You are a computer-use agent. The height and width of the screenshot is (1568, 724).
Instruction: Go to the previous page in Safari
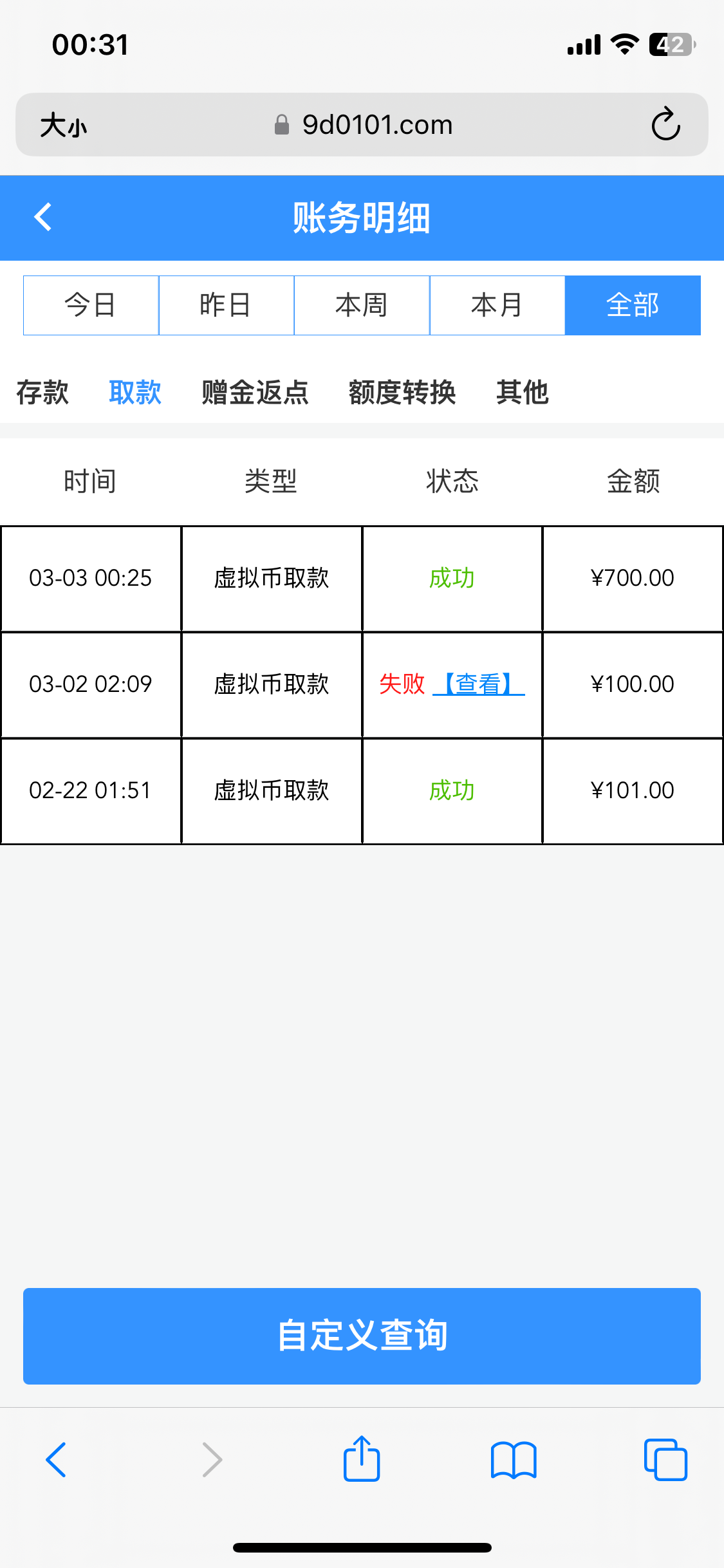coord(57,1459)
